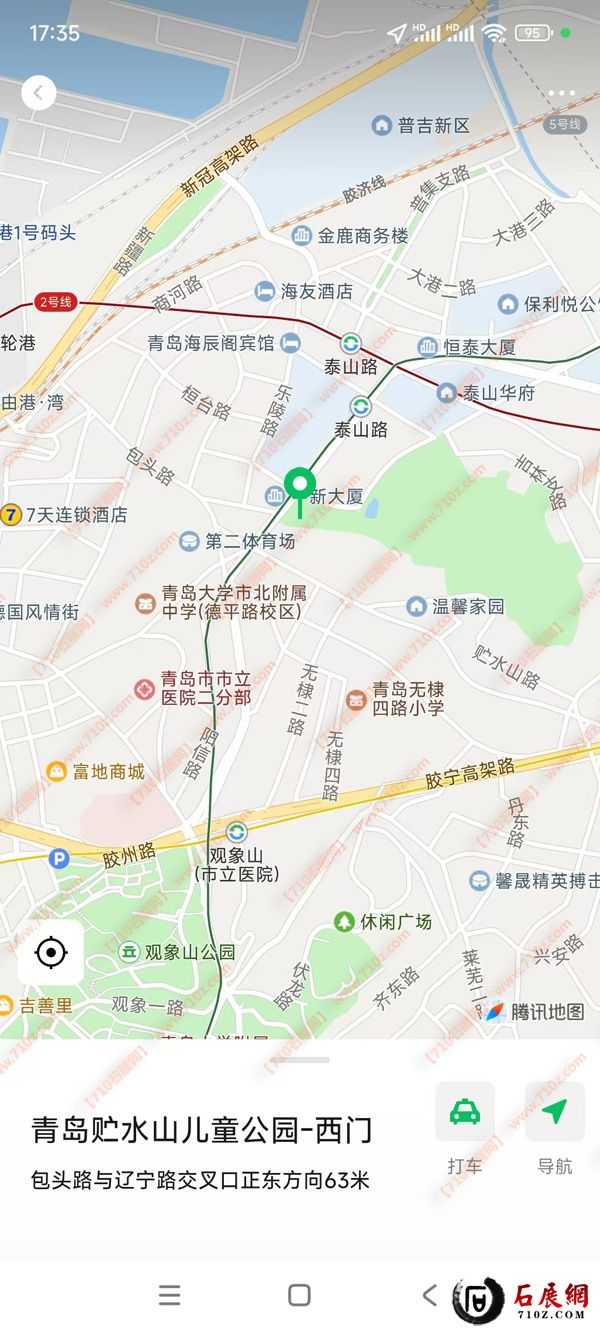This screenshot has width=600, height=1333.
Task: Center map on my current location
Action: pos(51,952)
